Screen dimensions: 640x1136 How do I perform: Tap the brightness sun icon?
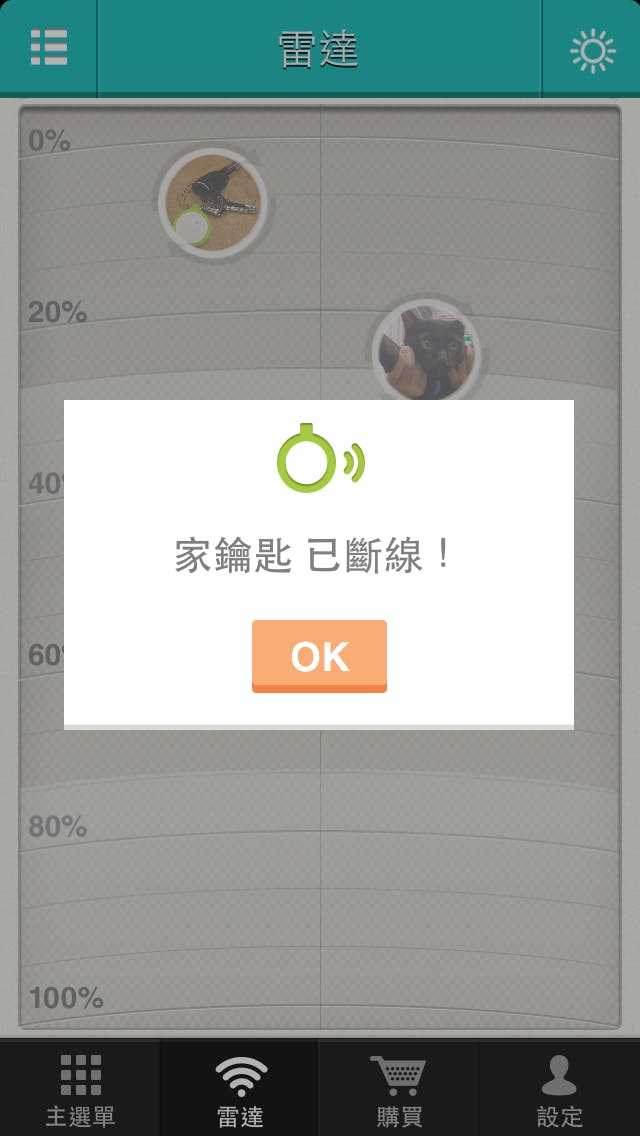click(592, 49)
